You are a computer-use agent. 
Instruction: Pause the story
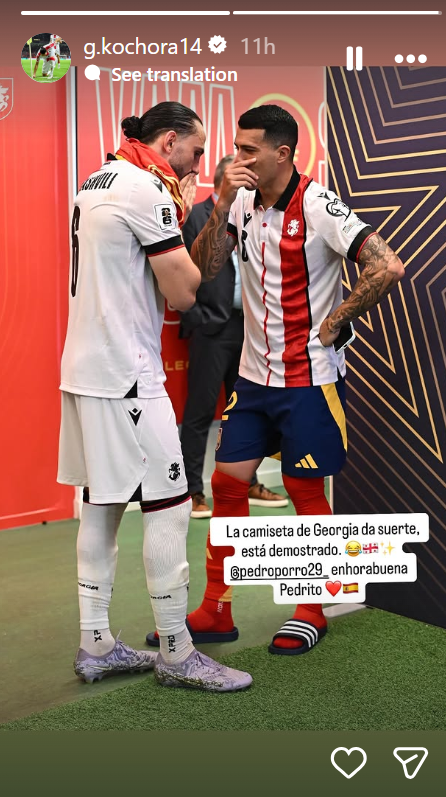click(354, 58)
